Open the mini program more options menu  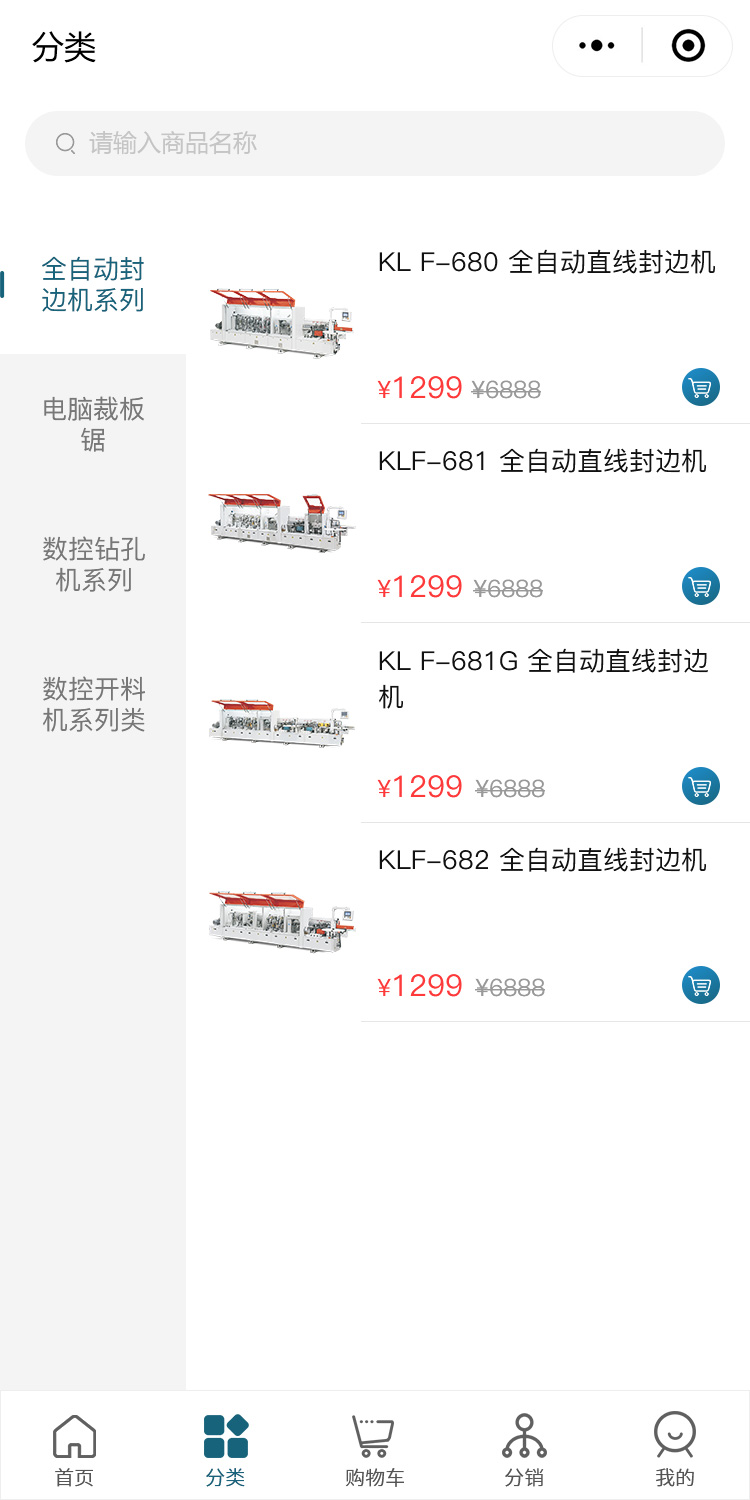(597, 46)
